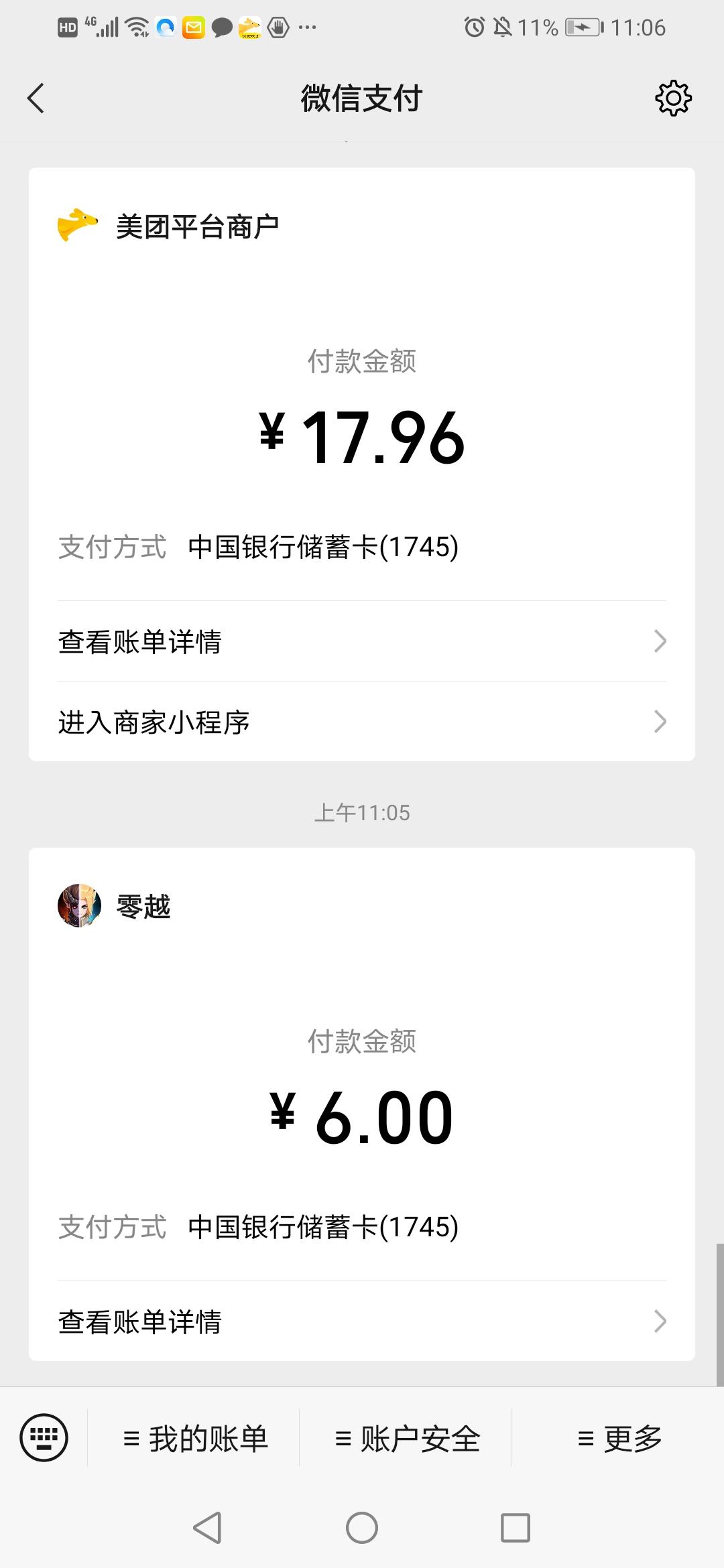Open the settings gear for WeChat Pay
The width and height of the screenshot is (724, 1568).
tap(673, 98)
